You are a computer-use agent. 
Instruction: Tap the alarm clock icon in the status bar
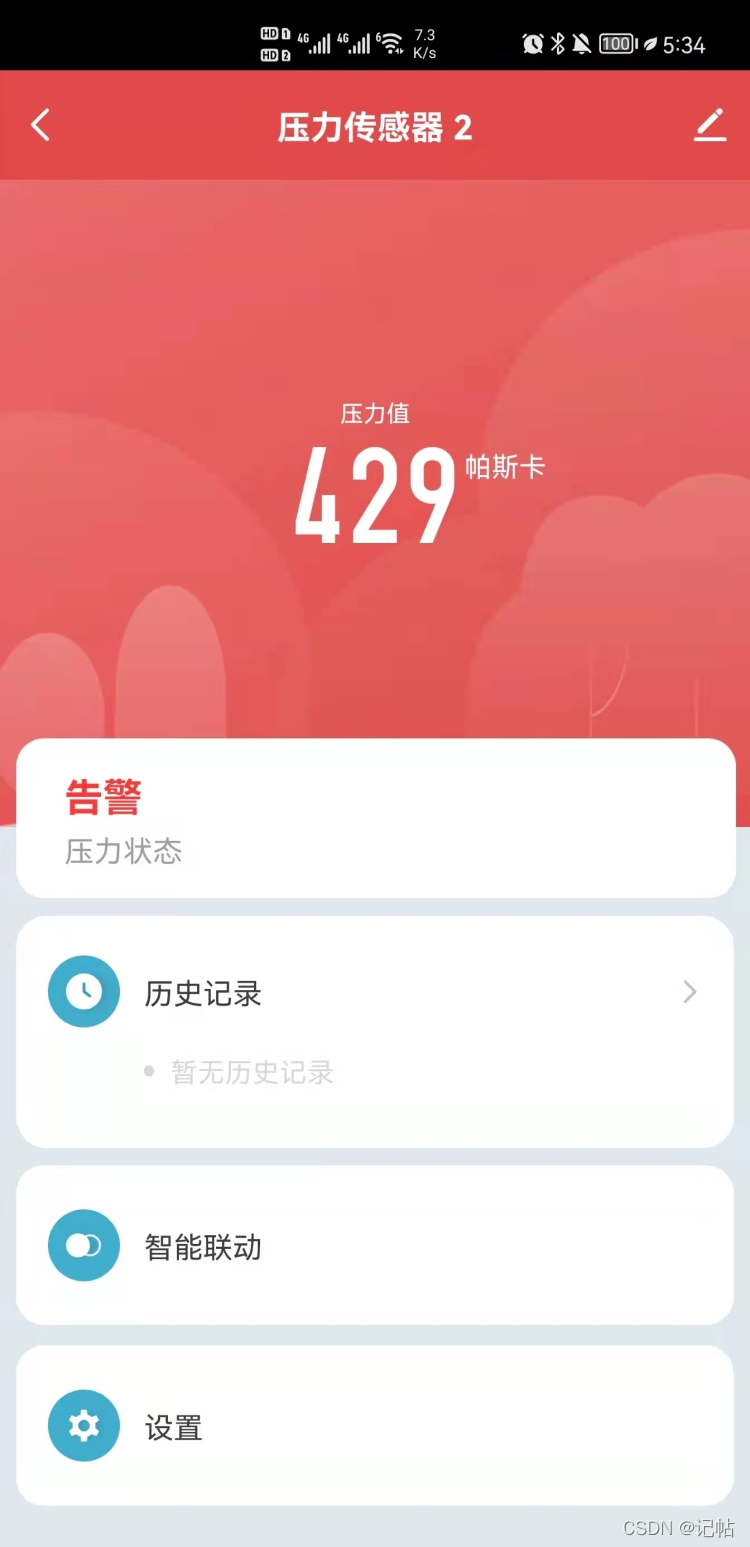pyautogui.click(x=531, y=43)
